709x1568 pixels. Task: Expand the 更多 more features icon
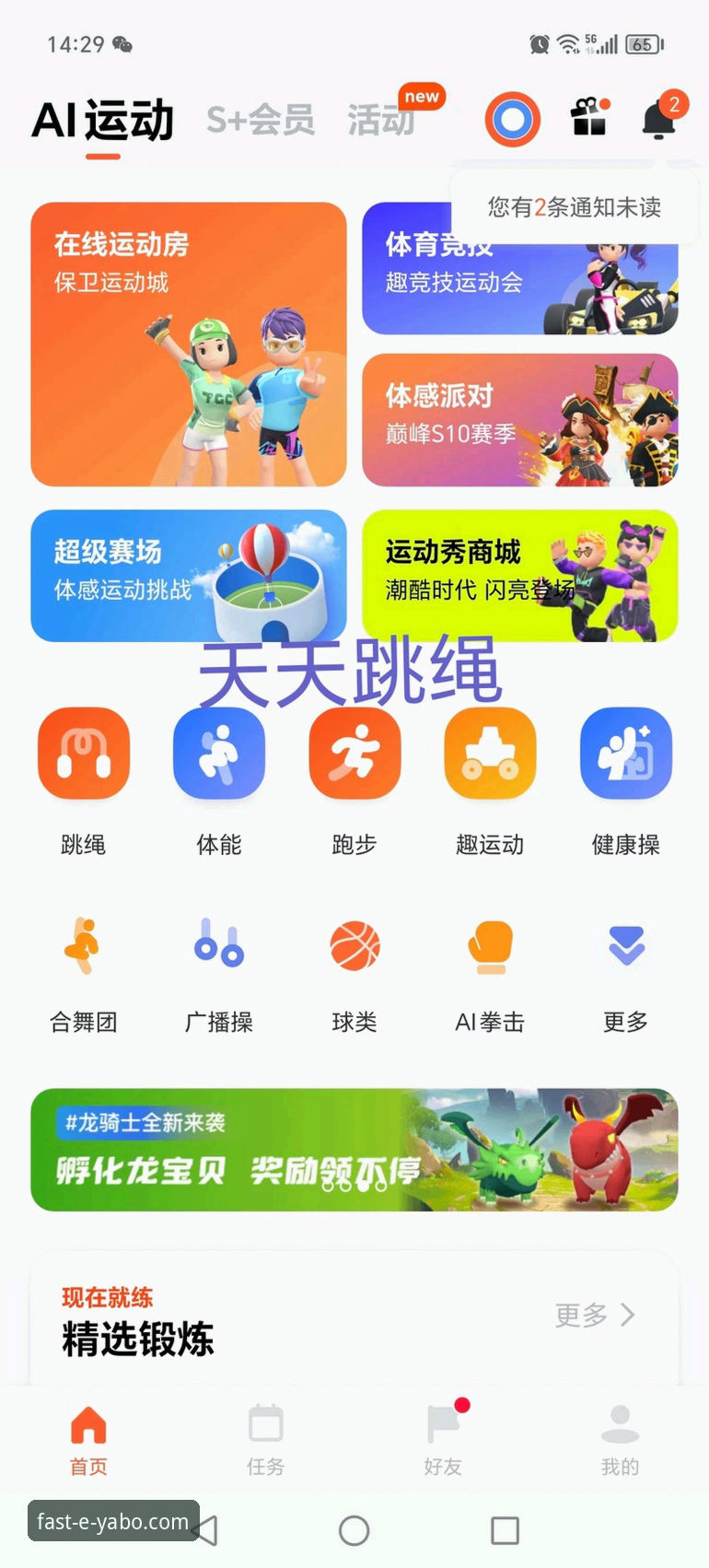(x=625, y=947)
